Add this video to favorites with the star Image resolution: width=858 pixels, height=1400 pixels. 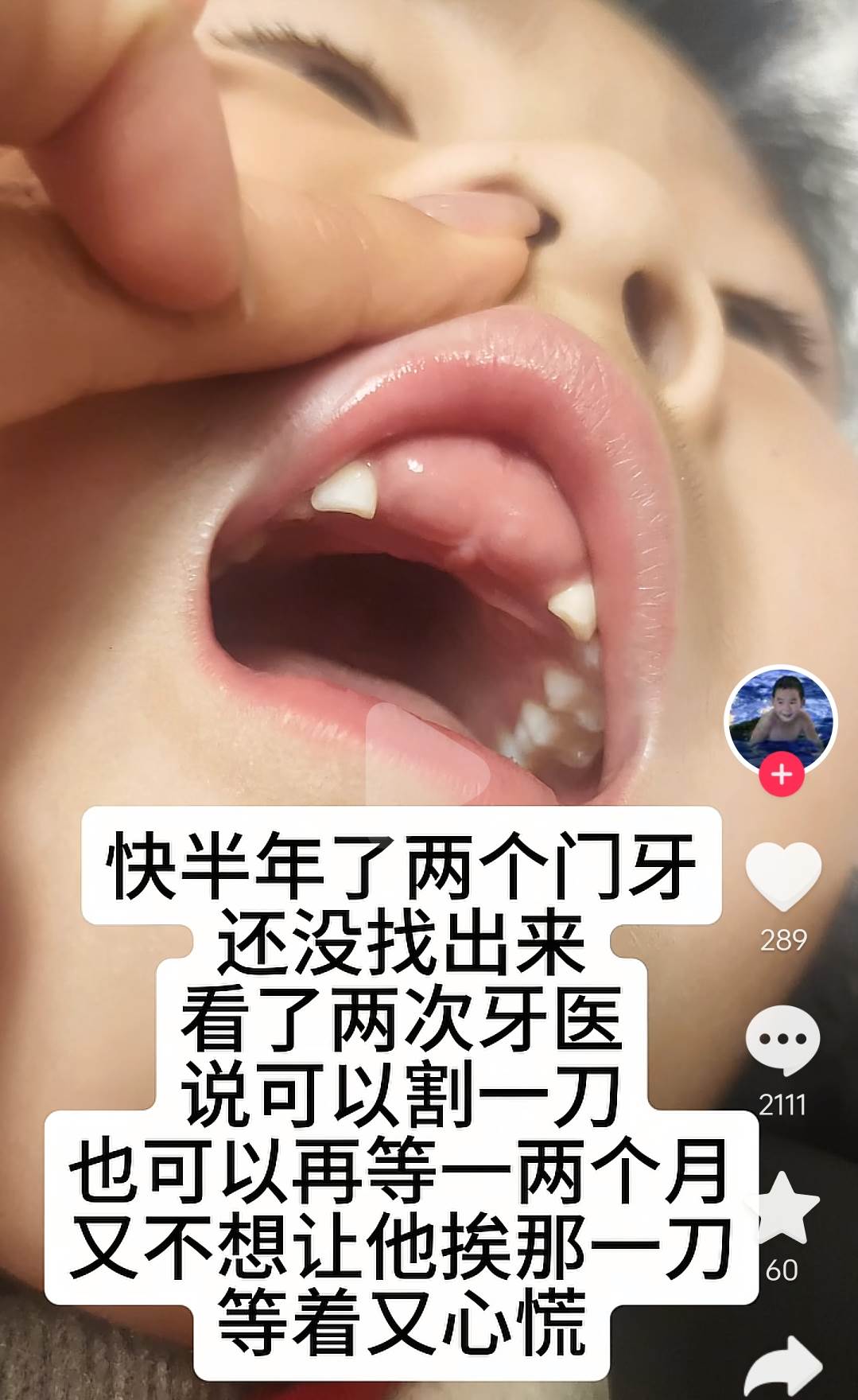(x=783, y=1208)
